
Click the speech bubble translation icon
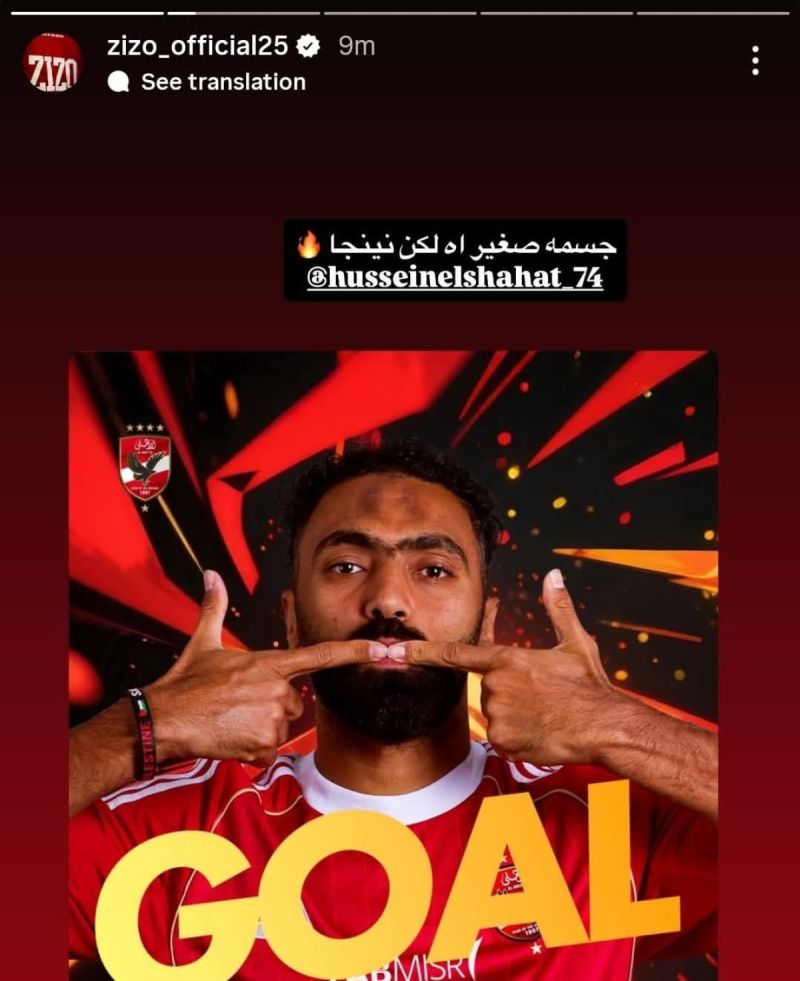(x=119, y=83)
